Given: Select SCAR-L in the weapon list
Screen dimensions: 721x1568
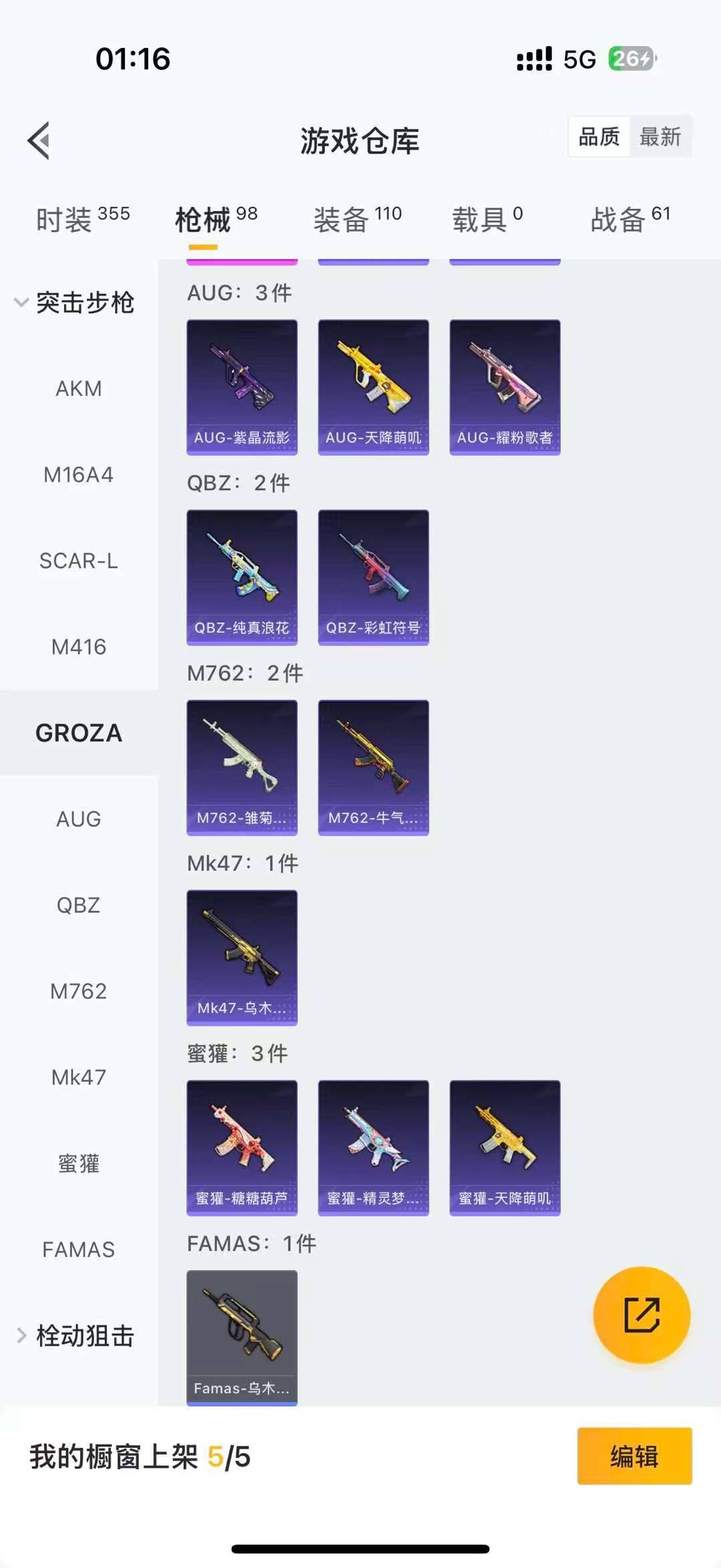Looking at the screenshot, I should (79, 561).
